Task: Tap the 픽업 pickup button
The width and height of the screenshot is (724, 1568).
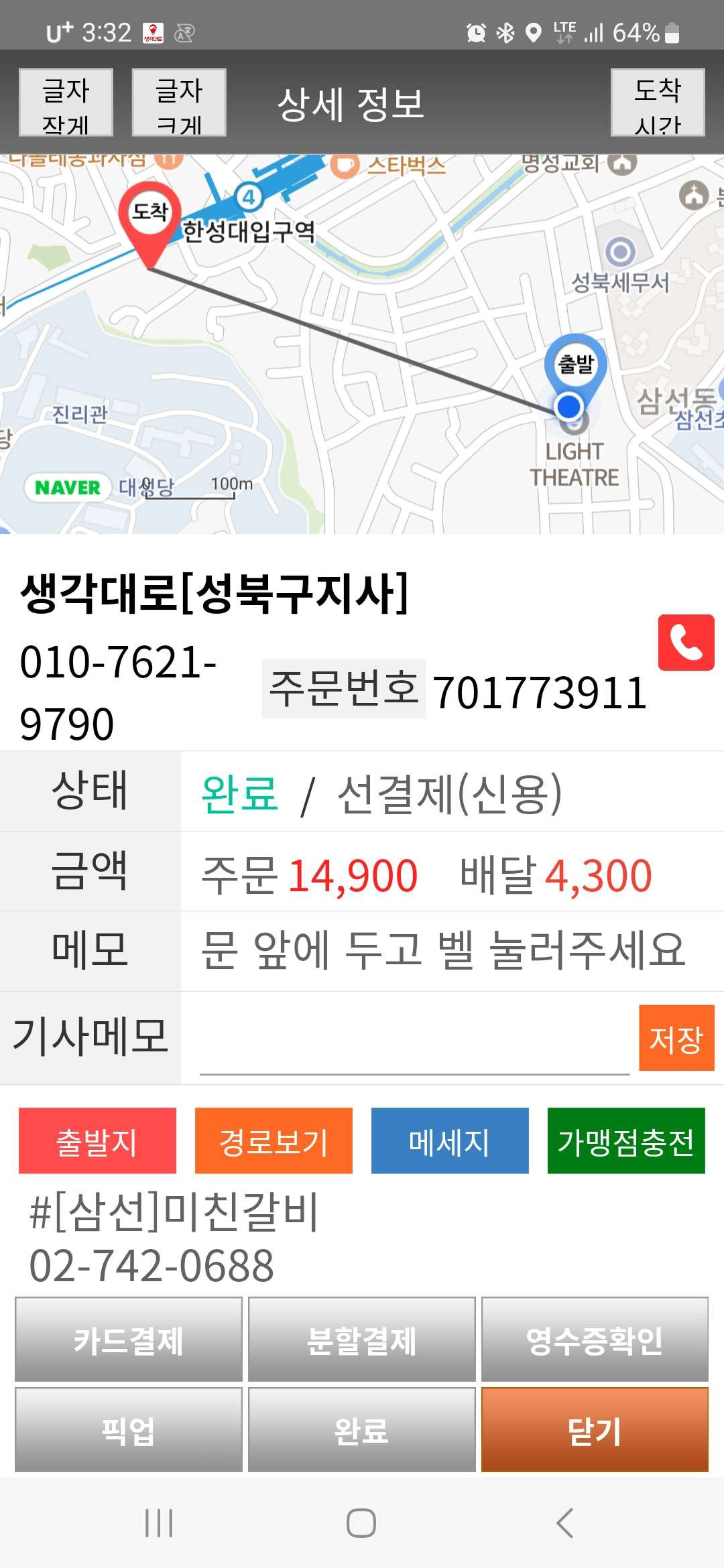Action: (x=129, y=1430)
